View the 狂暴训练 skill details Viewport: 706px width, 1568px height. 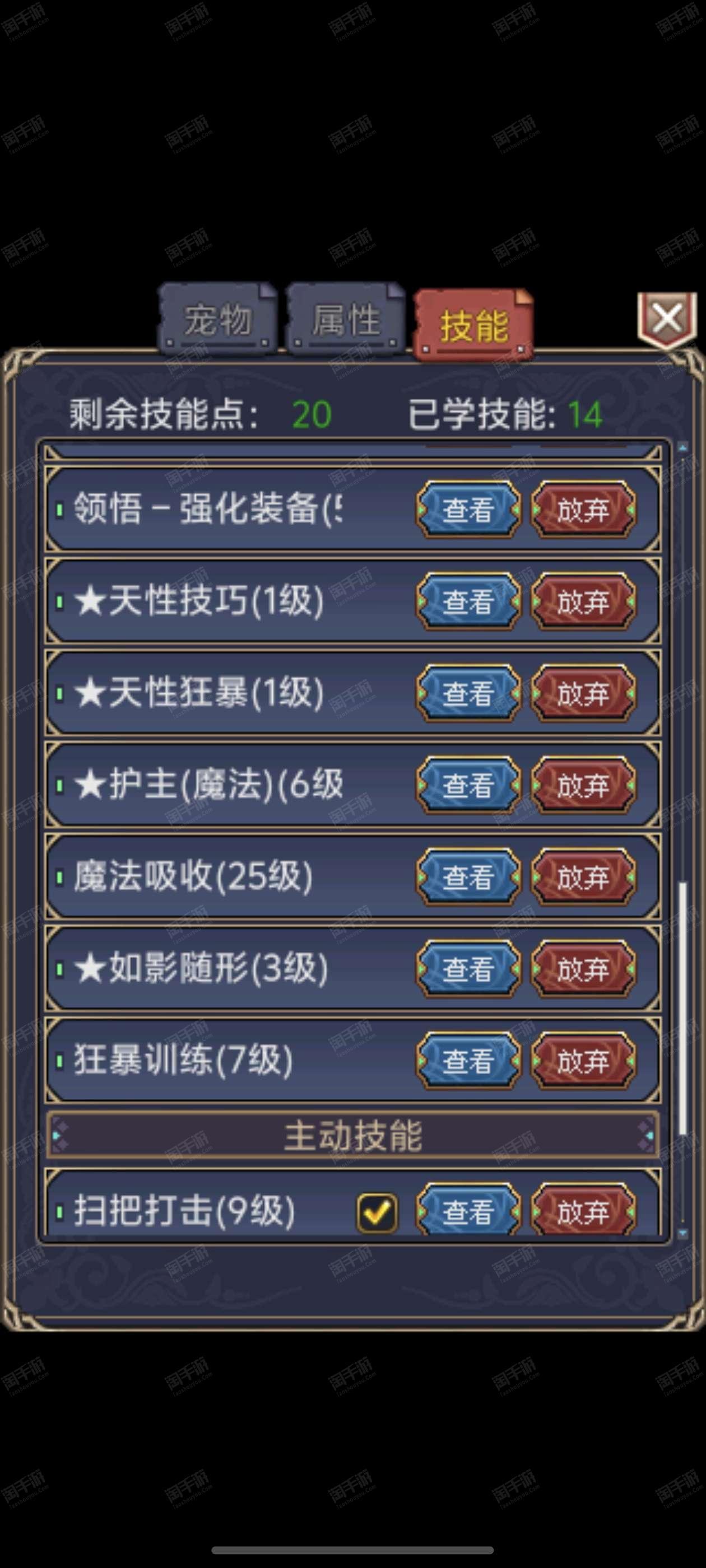coord(468,1060)
